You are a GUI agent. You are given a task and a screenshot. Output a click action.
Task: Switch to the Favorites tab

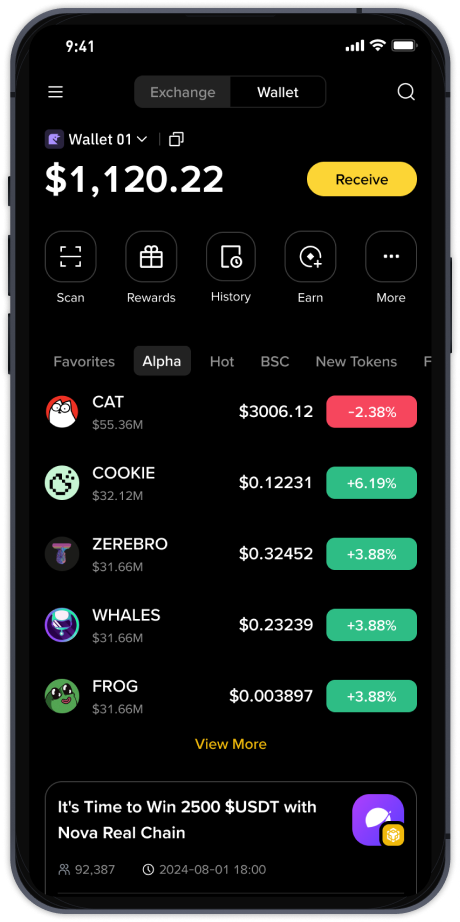[x=84, y=362]
